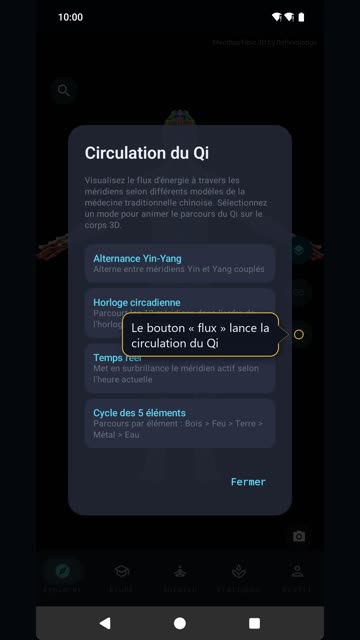360x640 pixels.
Task: Select the Alternance Yin-Yang mode
Action: tap(180, 264)
